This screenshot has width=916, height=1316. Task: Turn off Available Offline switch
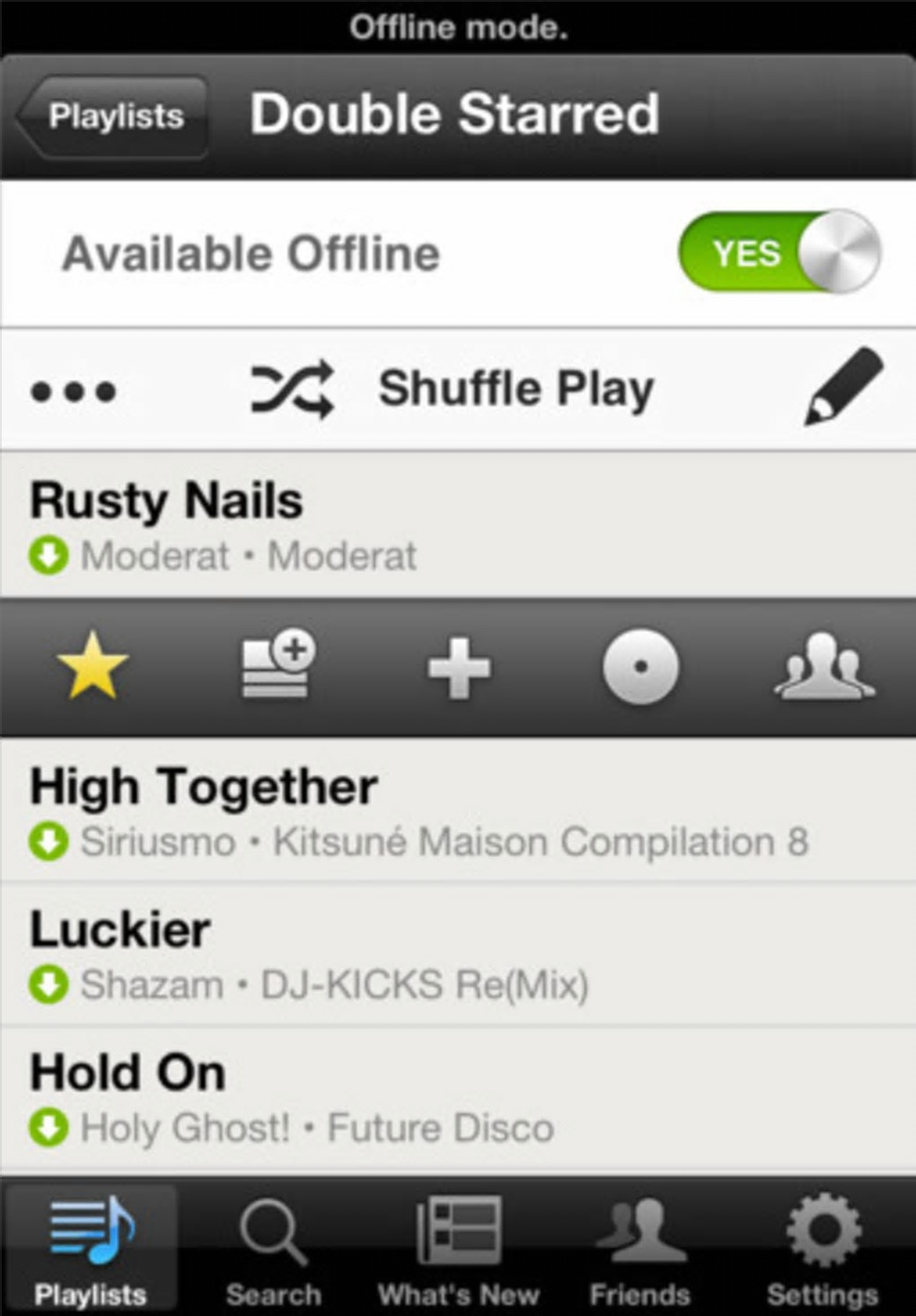click(779, 253)
